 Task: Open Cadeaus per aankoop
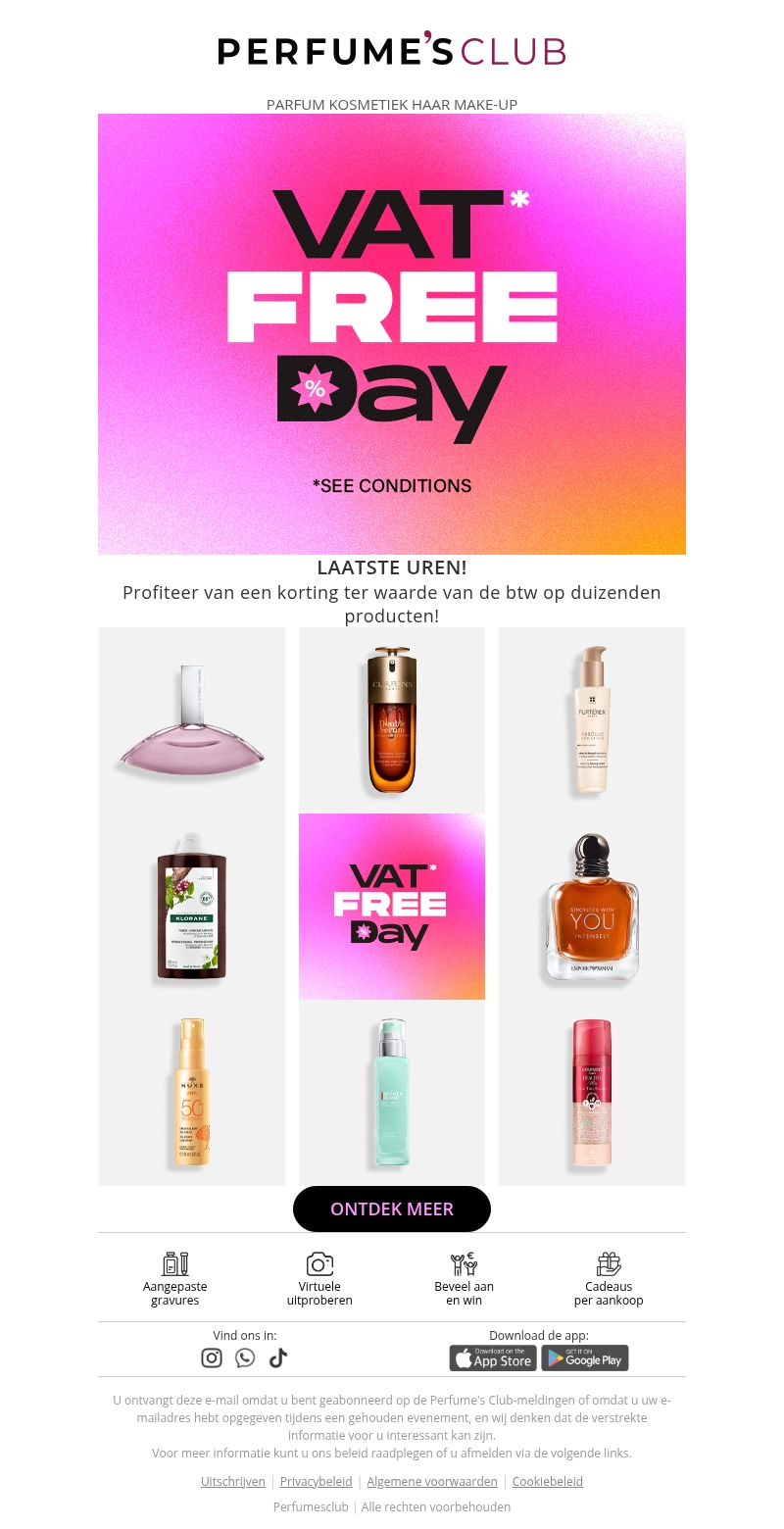pos(609,1279)
